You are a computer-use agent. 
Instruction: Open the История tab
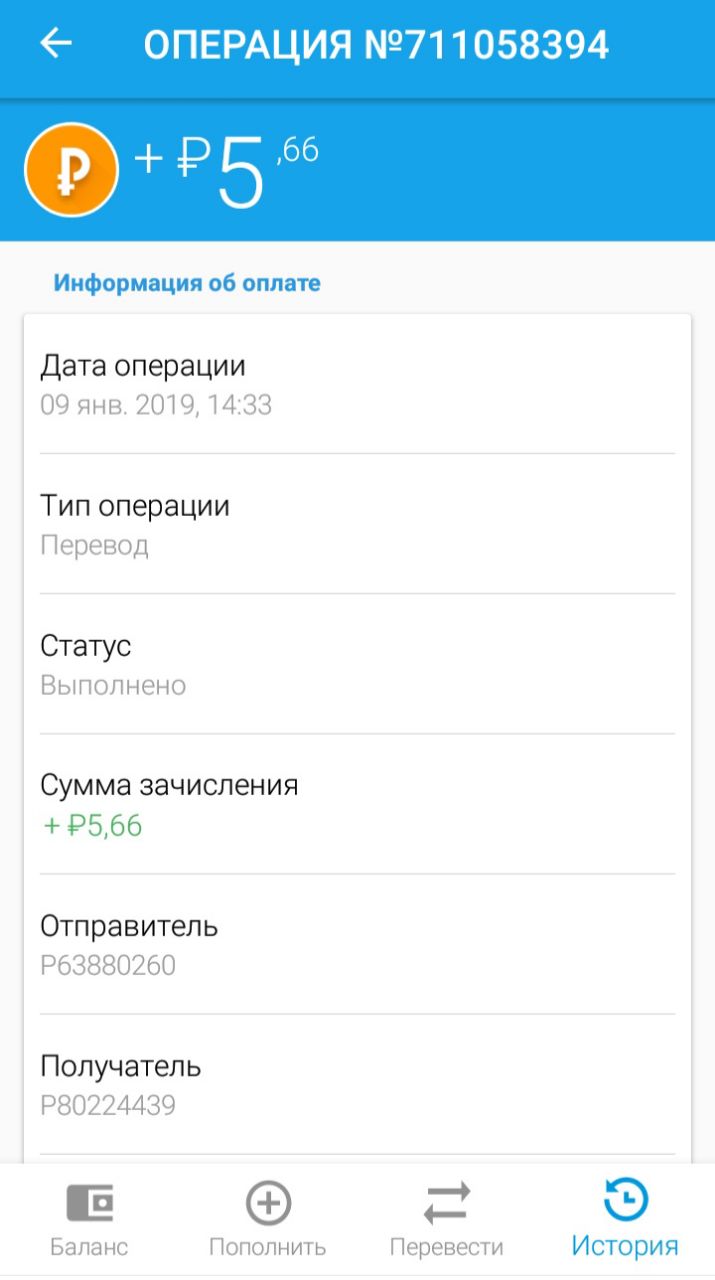point(625,1219)
